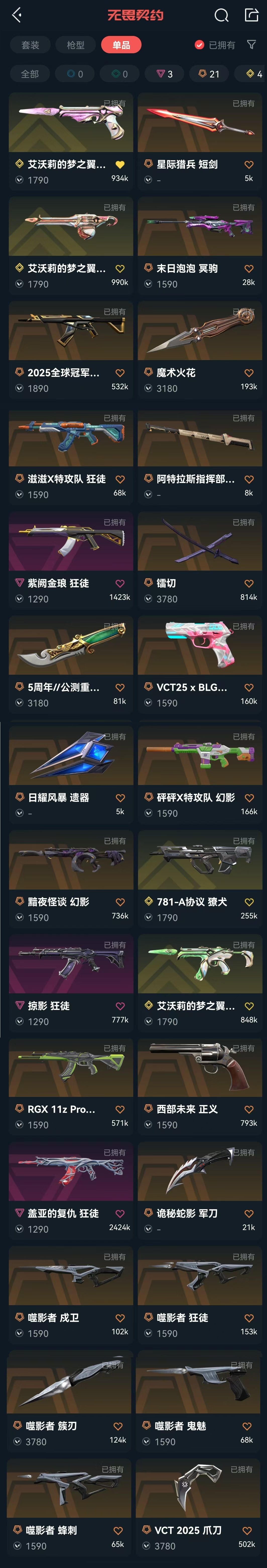Switch to the 枪型 tab
267x1568 pixels.
(x=76, y=45)
